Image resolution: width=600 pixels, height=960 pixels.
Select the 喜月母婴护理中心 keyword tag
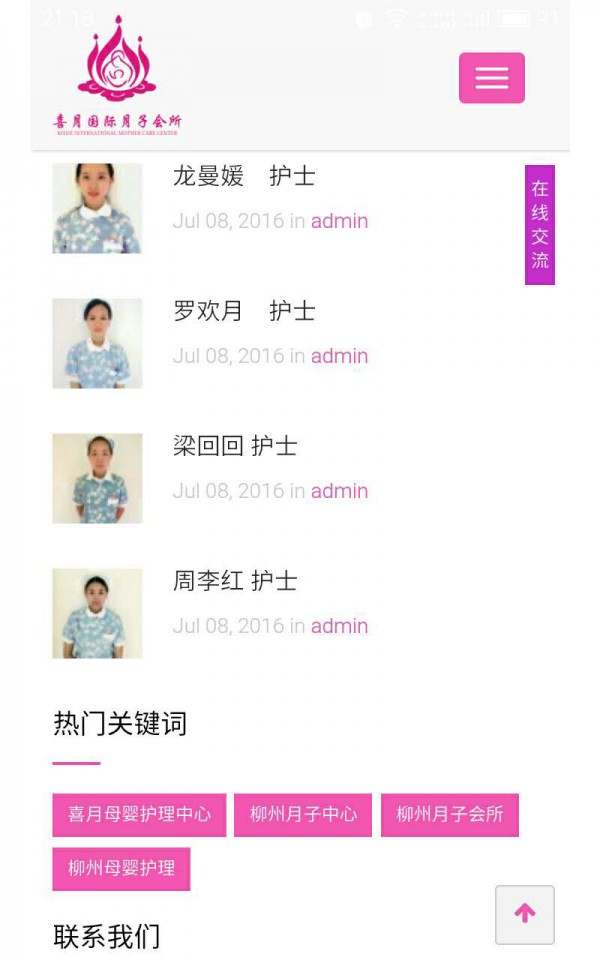(139, 815)
